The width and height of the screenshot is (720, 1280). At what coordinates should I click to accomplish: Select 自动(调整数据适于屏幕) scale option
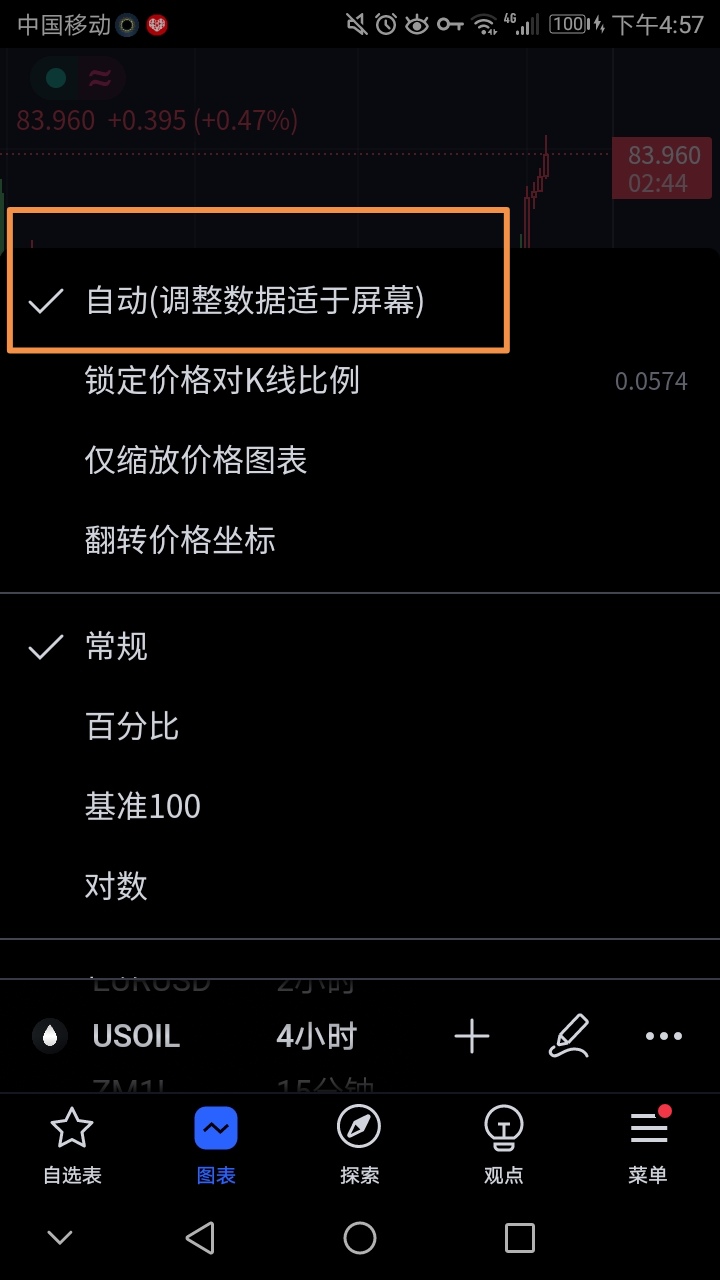255,300
